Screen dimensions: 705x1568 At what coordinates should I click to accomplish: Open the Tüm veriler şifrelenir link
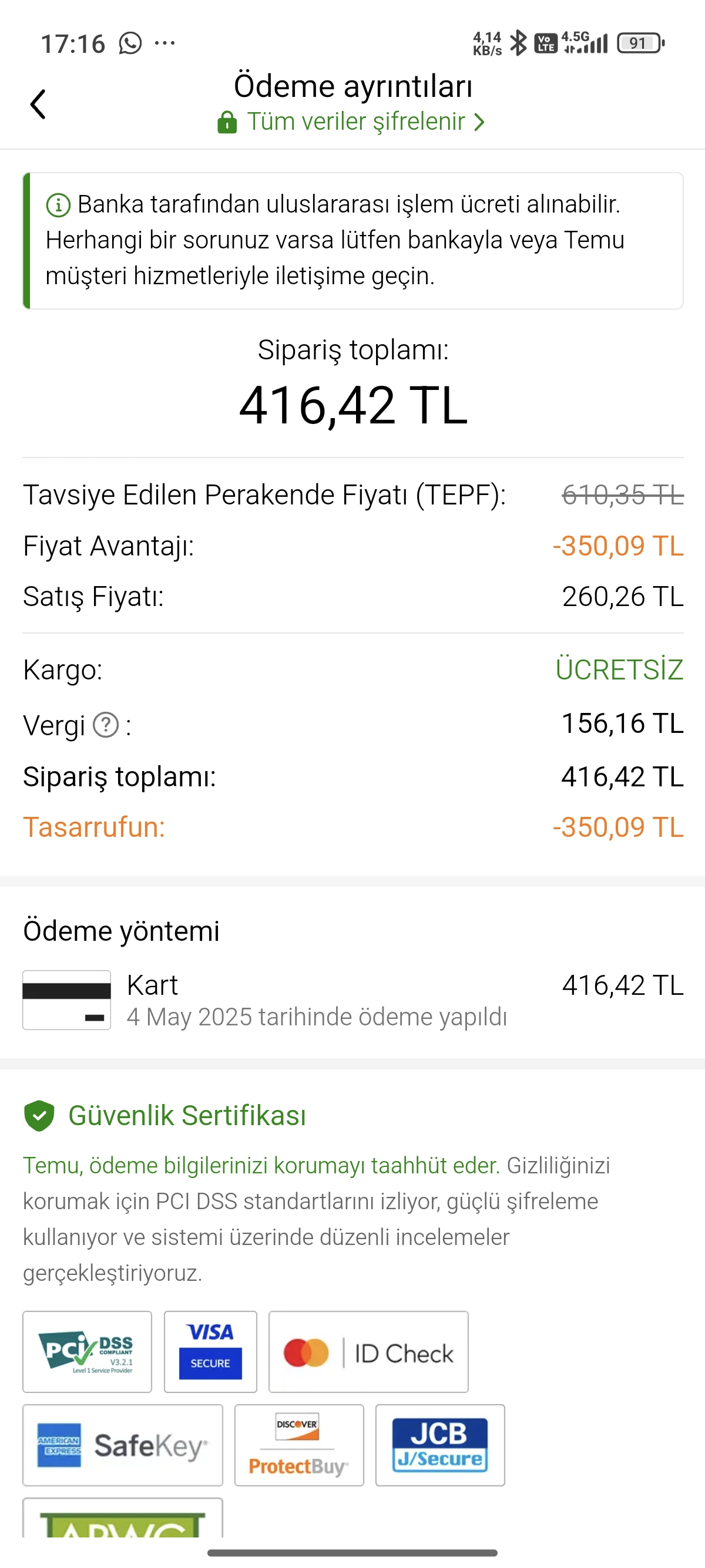[351, 122]
